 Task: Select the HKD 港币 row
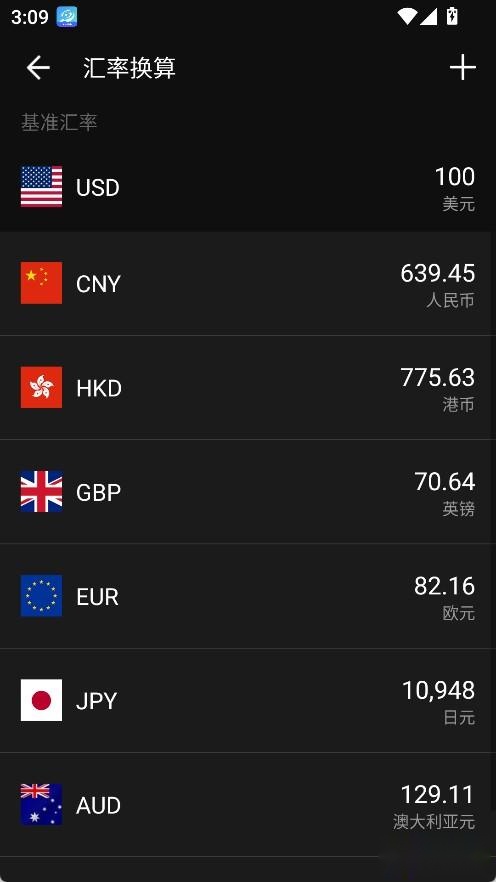248,388
